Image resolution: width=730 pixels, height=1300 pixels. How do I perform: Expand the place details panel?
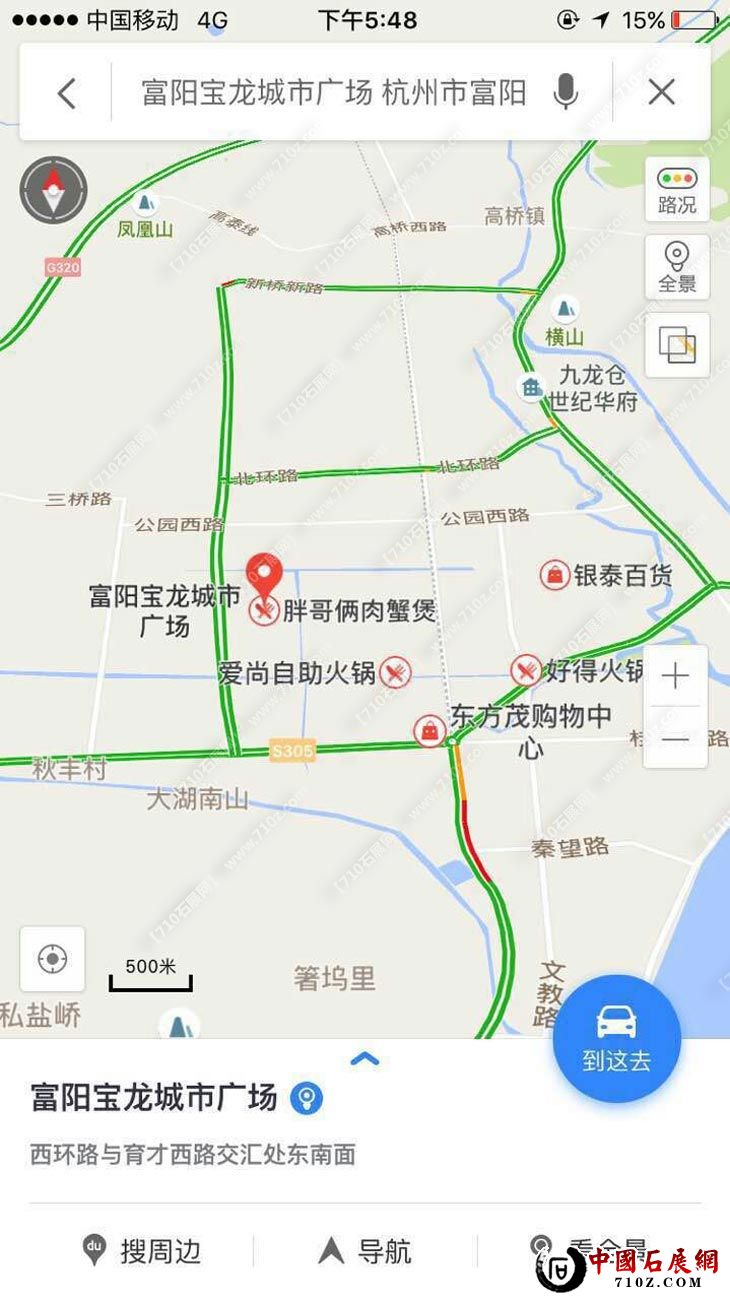(365, 1059)
